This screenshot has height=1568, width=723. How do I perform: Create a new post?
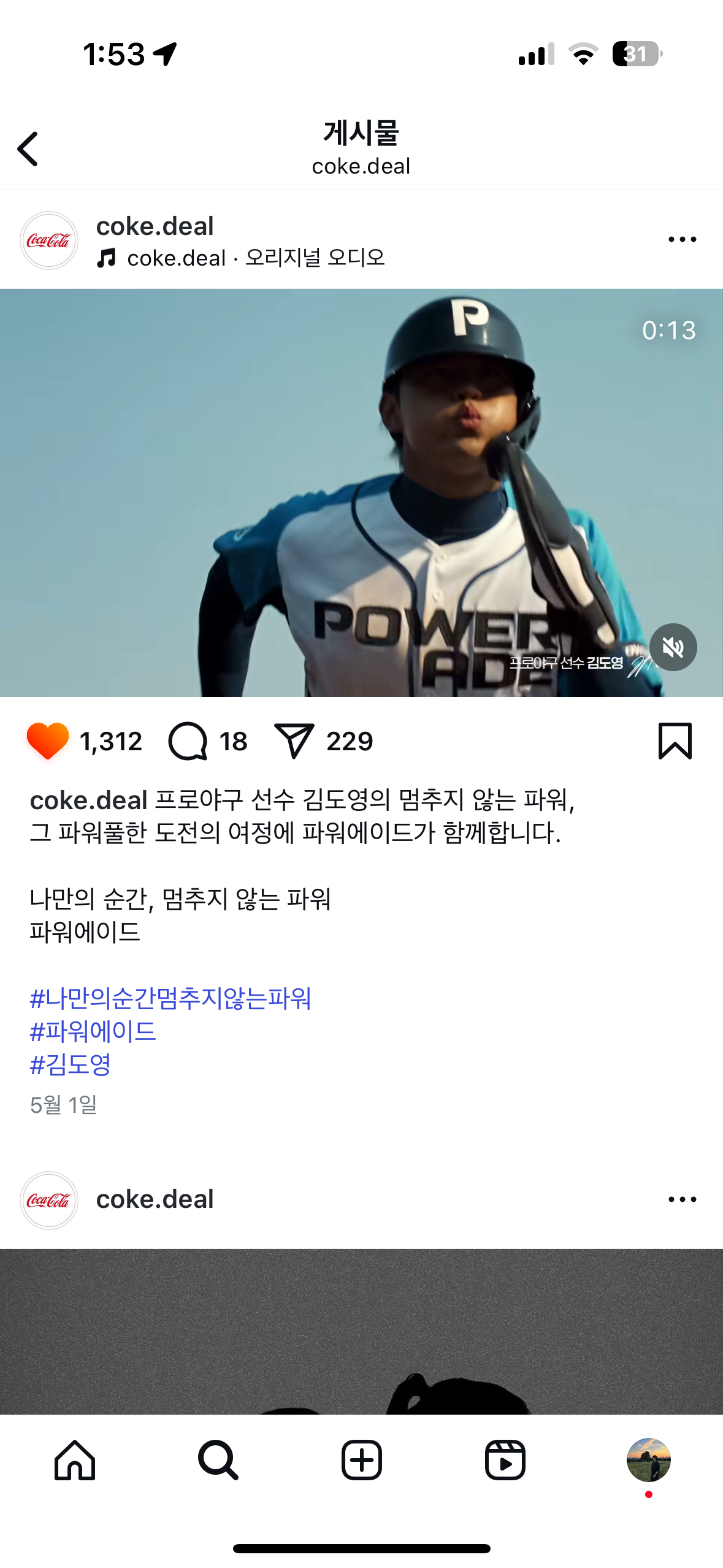361,1460
